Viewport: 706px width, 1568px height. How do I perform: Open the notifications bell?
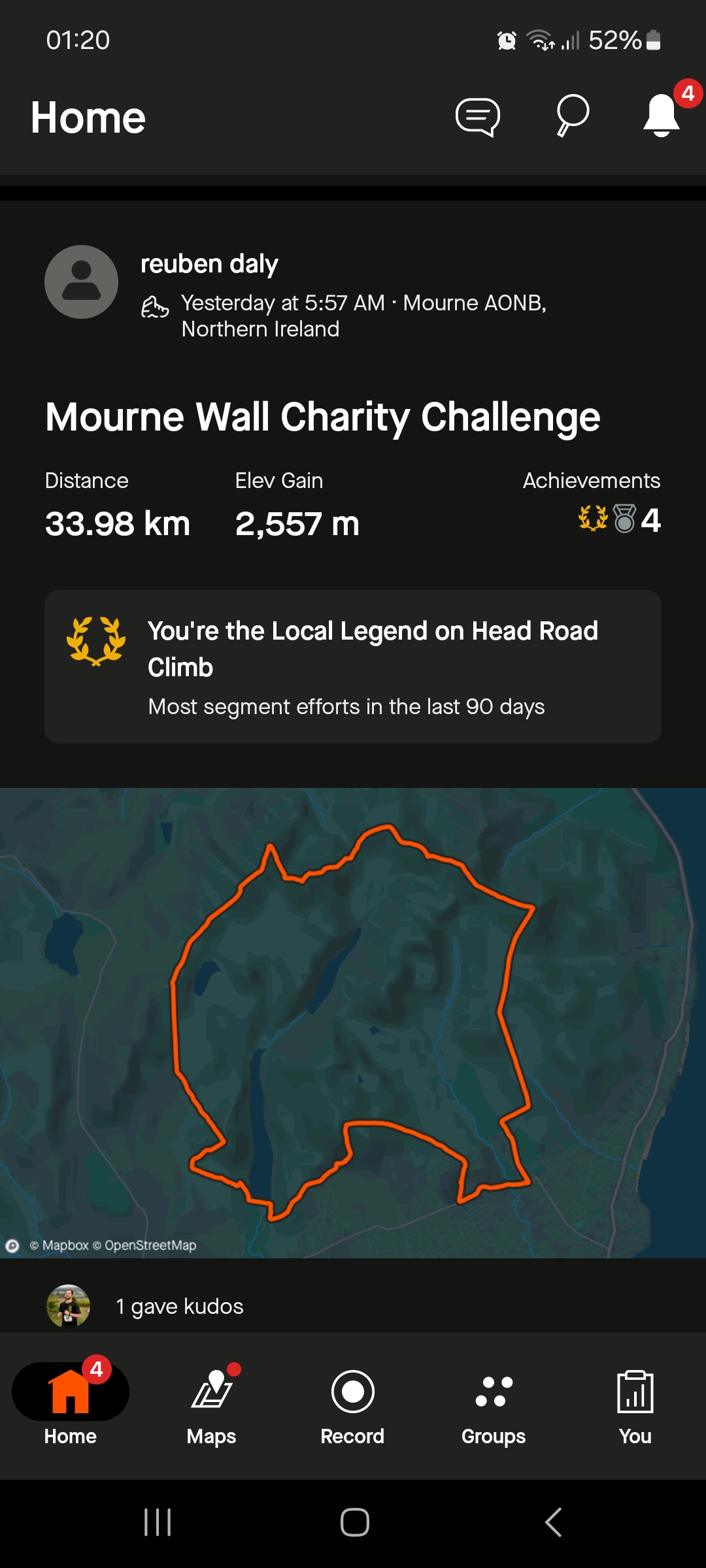click(x=662, y=116)
